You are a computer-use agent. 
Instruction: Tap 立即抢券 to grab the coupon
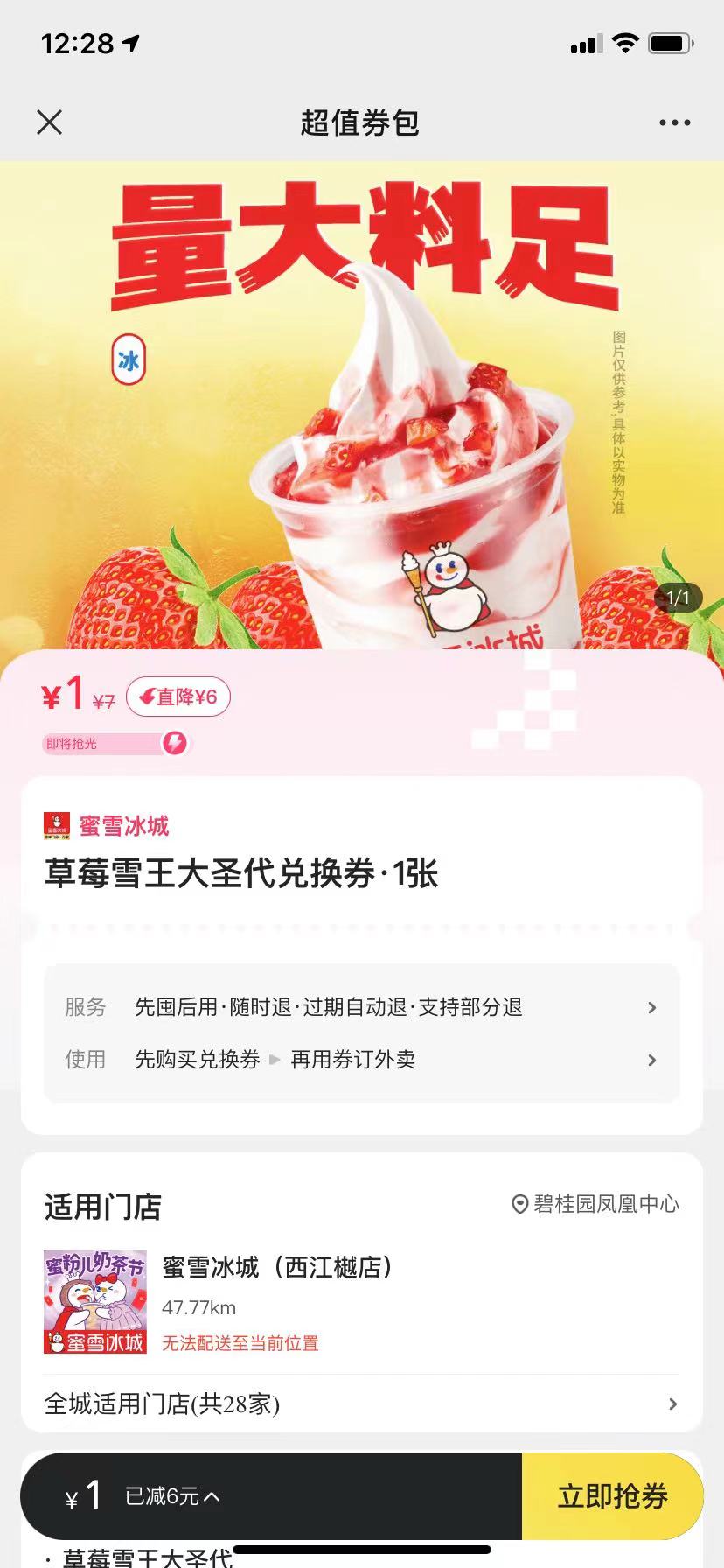point(612,1496)
